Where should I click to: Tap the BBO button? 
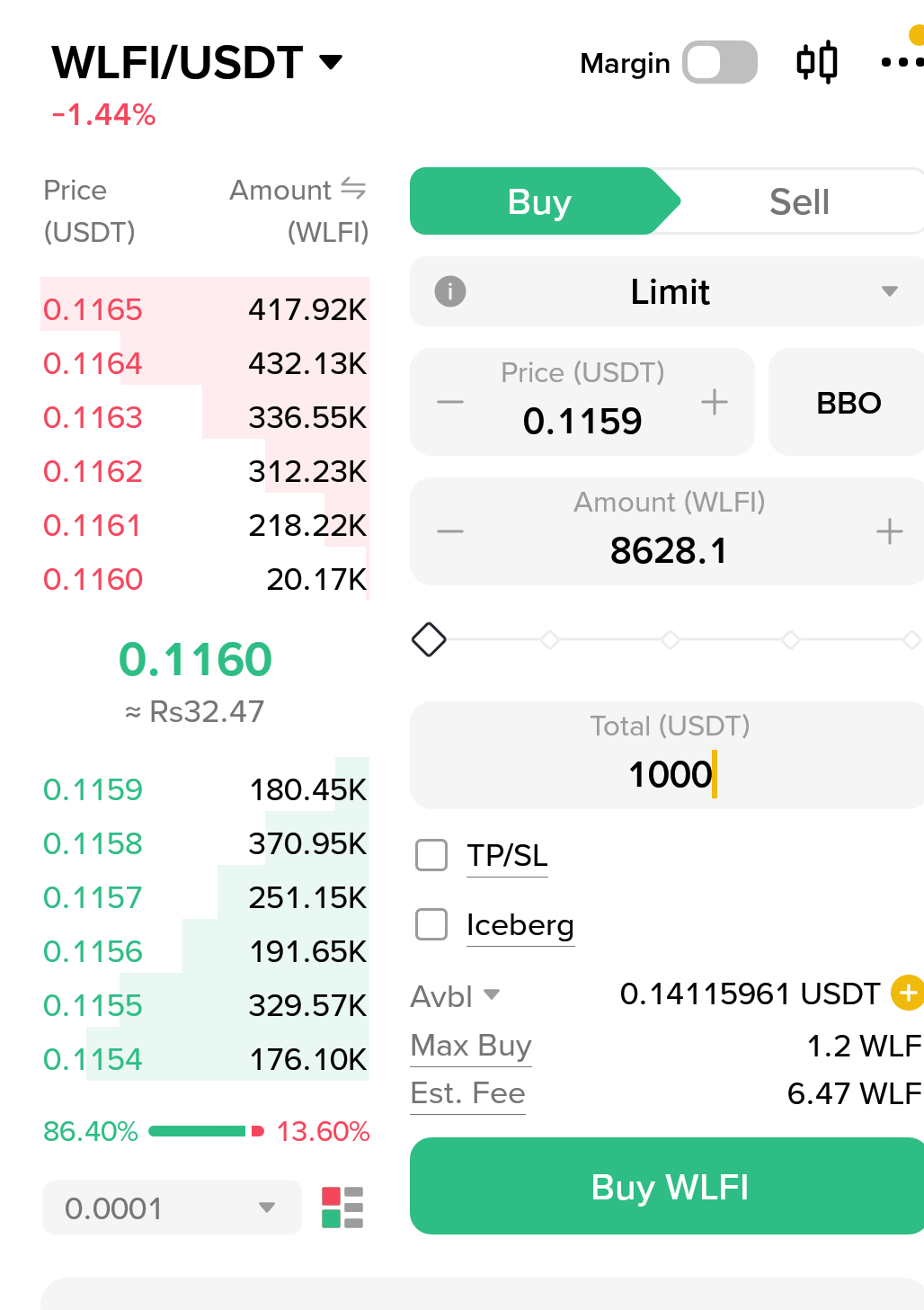point(848,403)
